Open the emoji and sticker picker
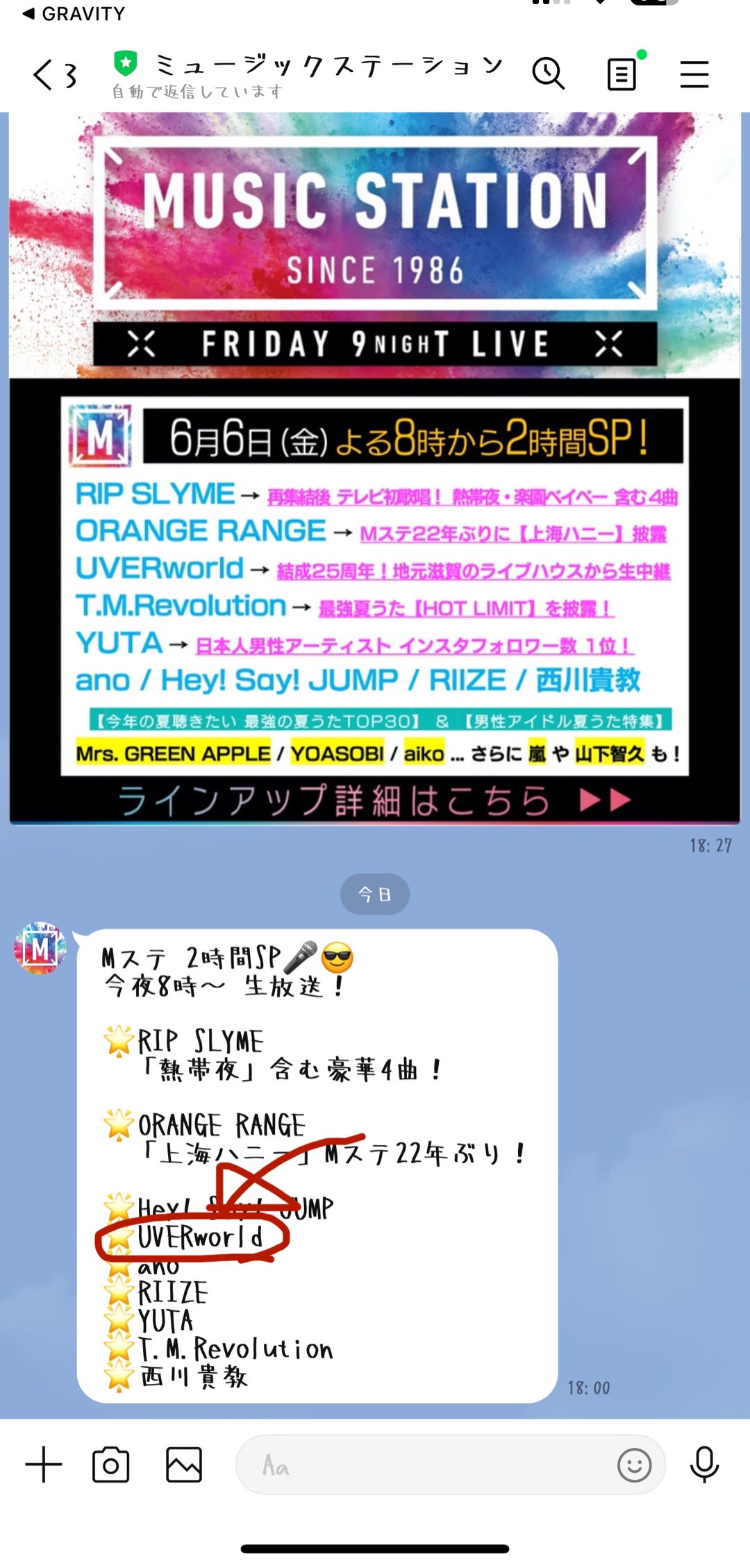 (634, 1465)
